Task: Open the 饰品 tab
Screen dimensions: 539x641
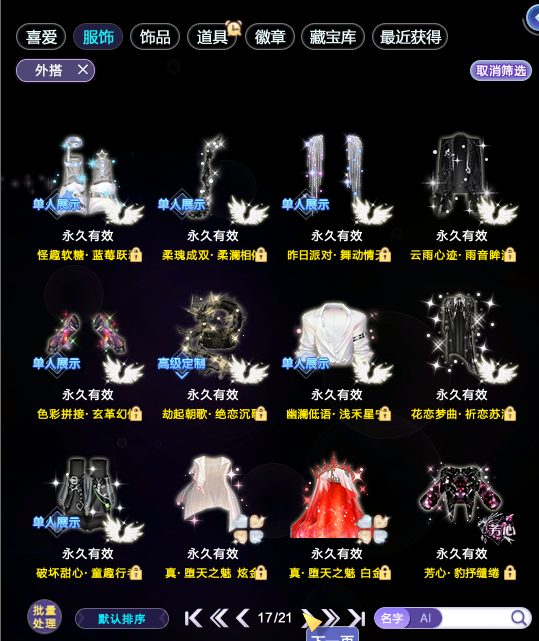Action: [x=155, y=37]
